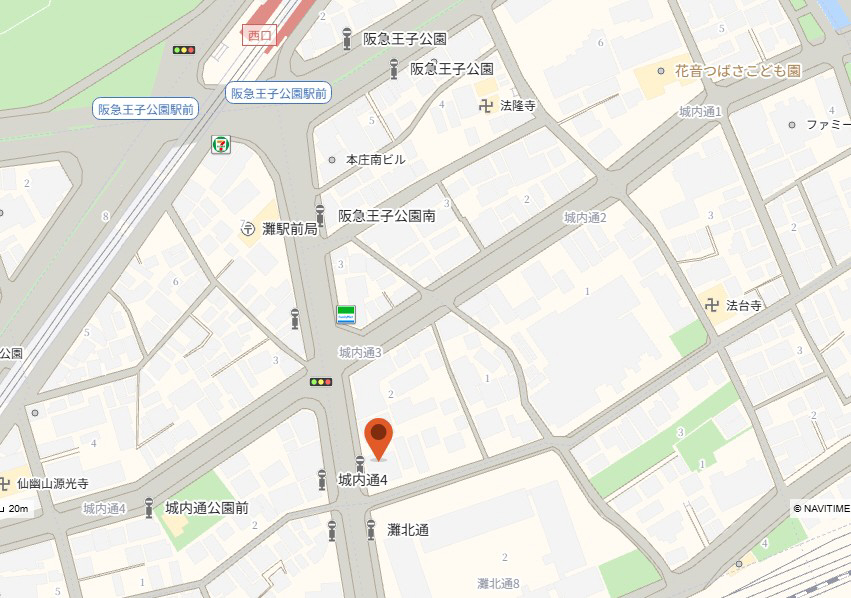Open the 法隆寺 temple marker
Screen dimensions: 851x598
(x=487, y=105)
